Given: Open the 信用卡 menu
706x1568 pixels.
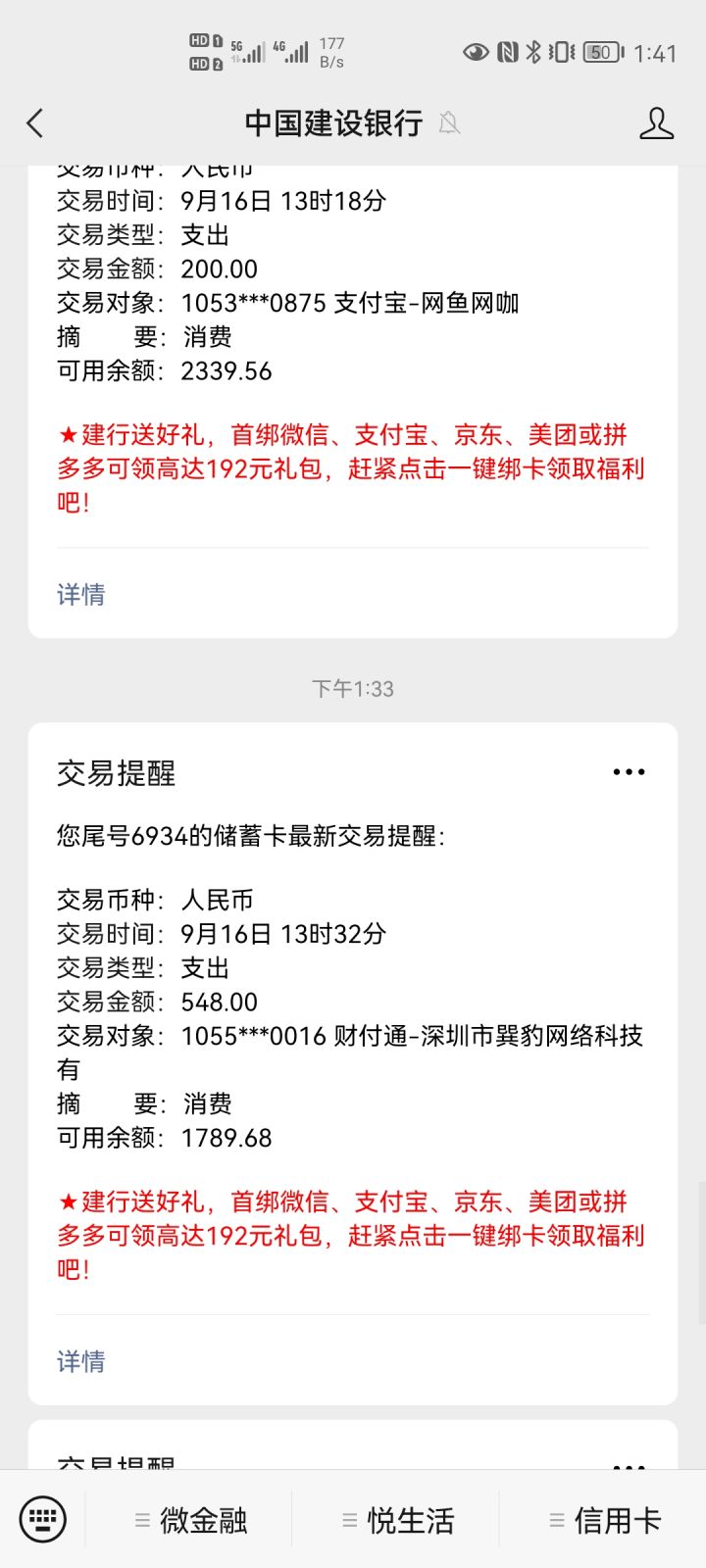Looking at the screenshot, I should click(605, 1521).
